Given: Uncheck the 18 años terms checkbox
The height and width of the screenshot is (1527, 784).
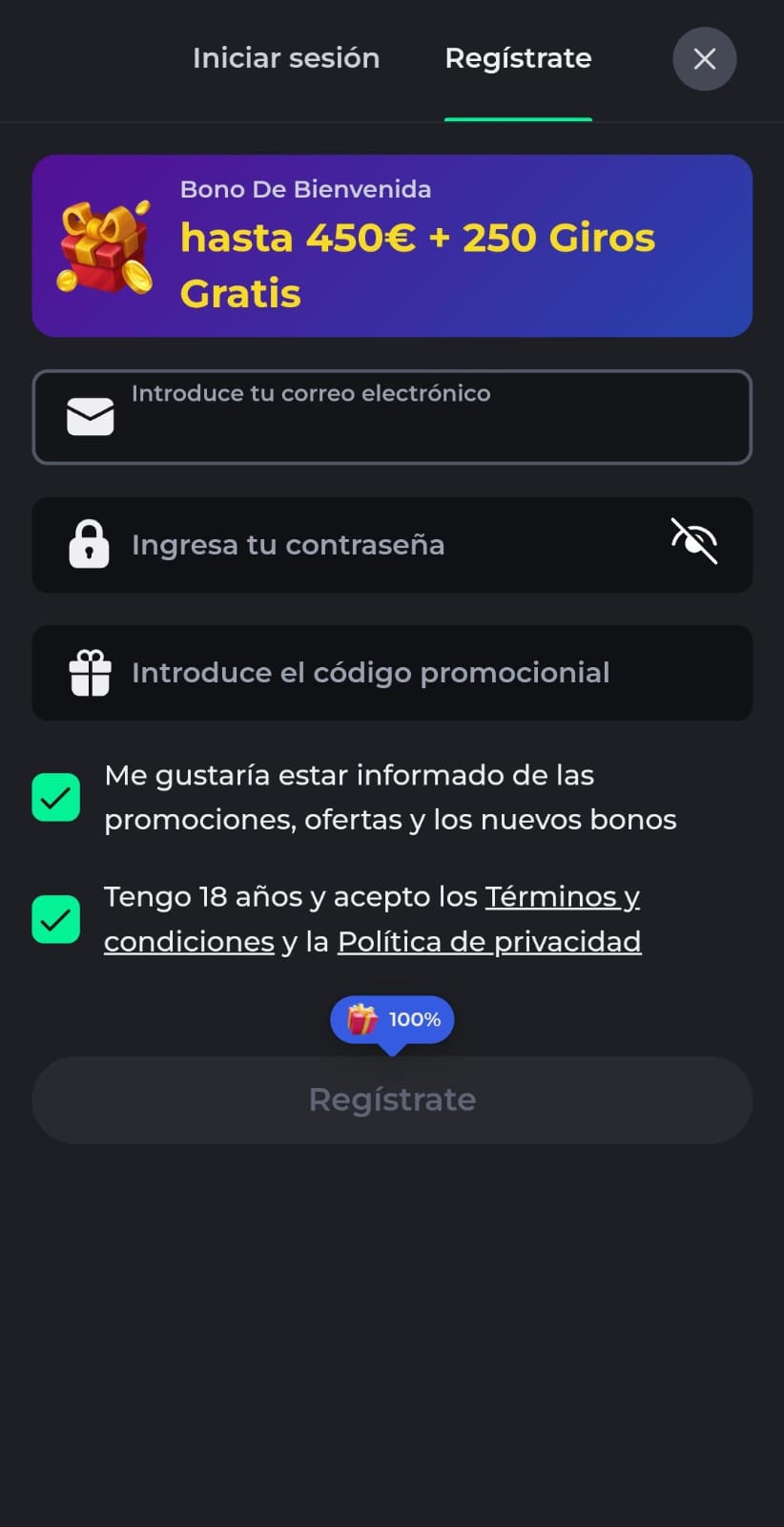Looking at the screenshot, I should (56, 919).
